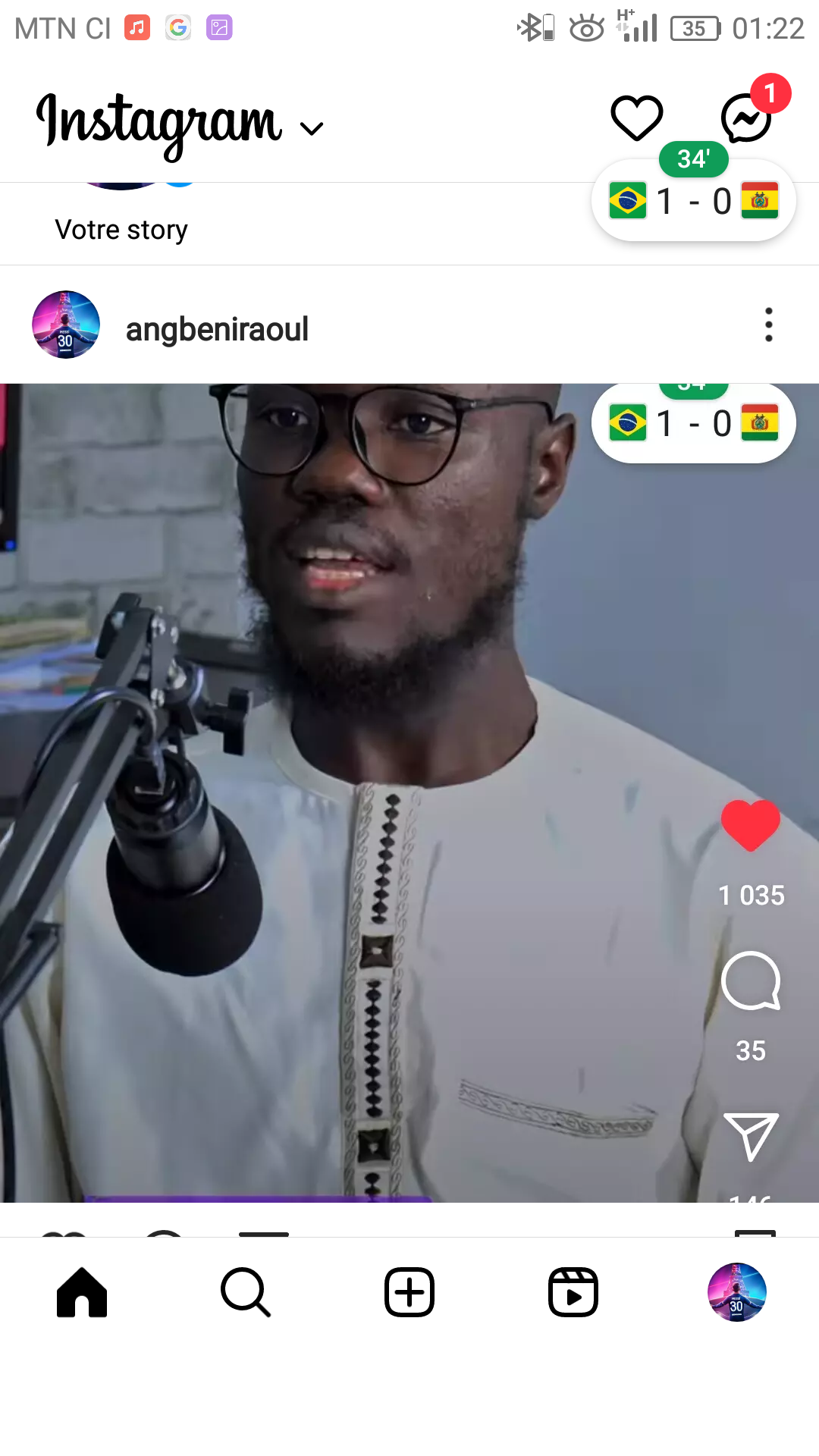Open angbeniraoul's profile from the username
This screenshot has width=819, height=1456.
tap(217, 329)
